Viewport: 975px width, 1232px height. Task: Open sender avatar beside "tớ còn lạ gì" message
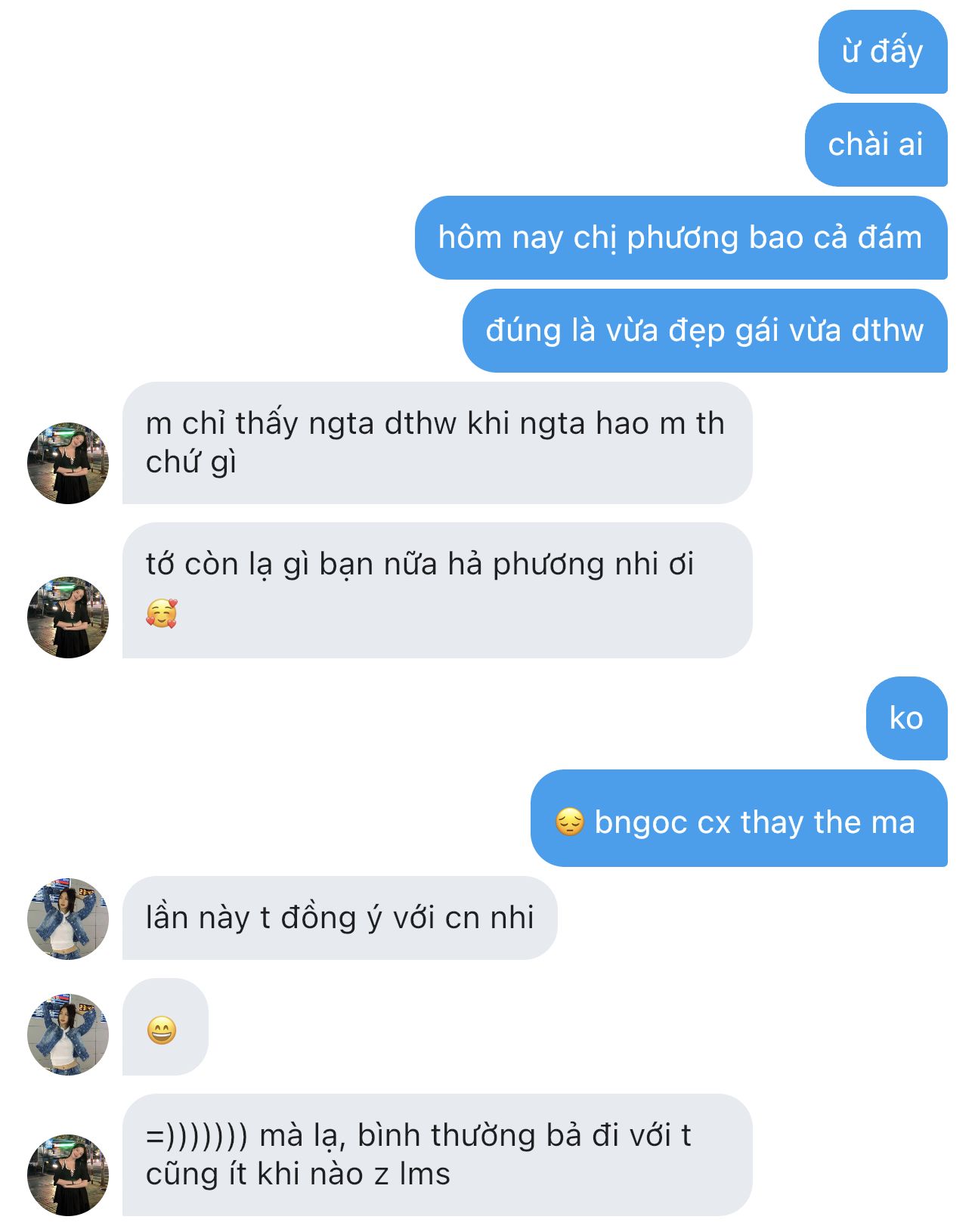click(68, 617)
